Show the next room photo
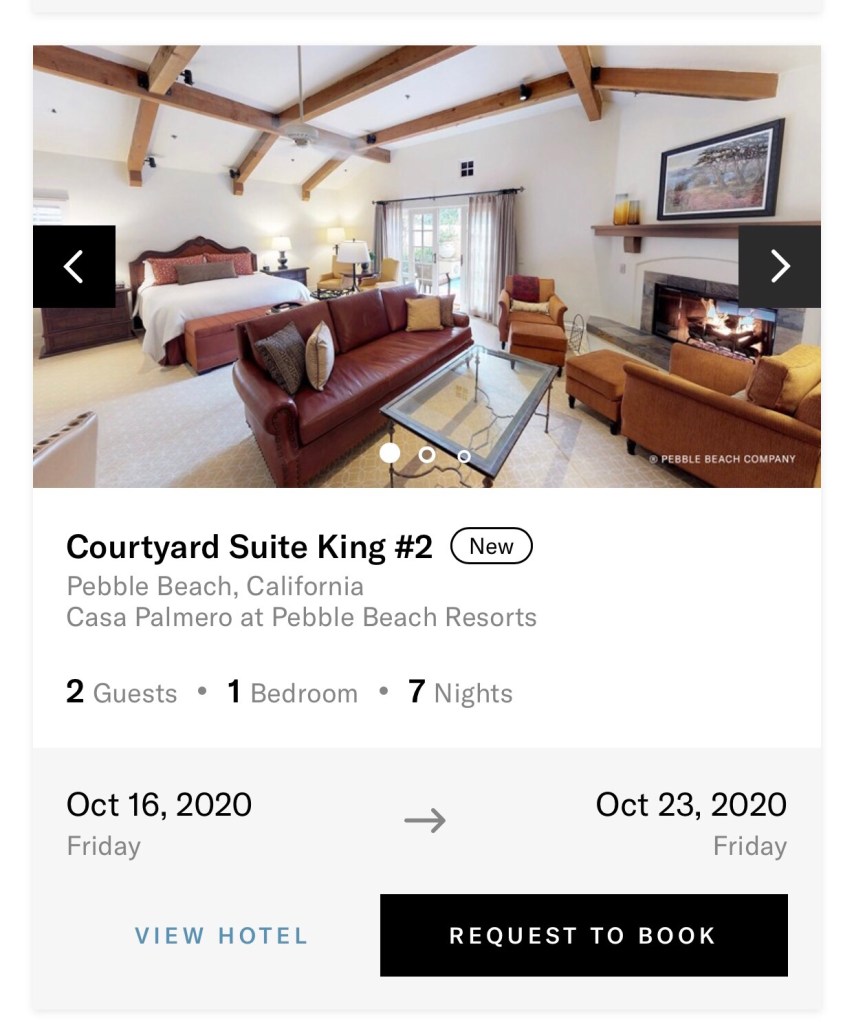Viewport: 854px width, 1024px height. (779, 267)
